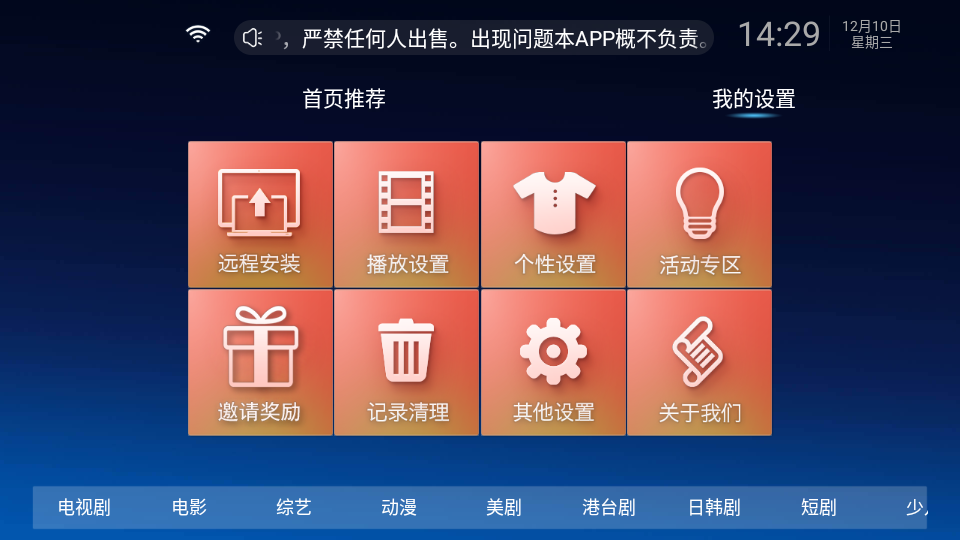Open the 远程安装 tile
This screenshot has width=960, height=540.
tap(260, 215)
